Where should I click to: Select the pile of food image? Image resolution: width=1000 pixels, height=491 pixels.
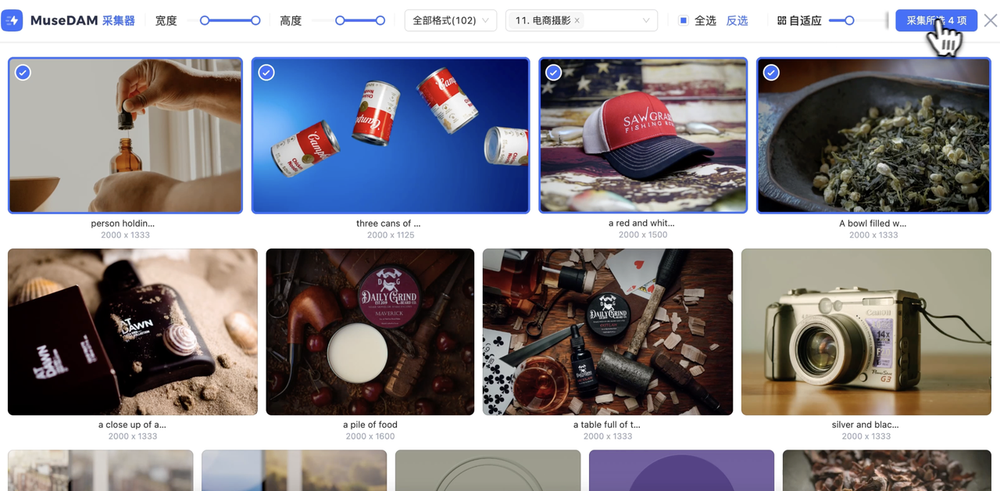[x=370, y=331]
